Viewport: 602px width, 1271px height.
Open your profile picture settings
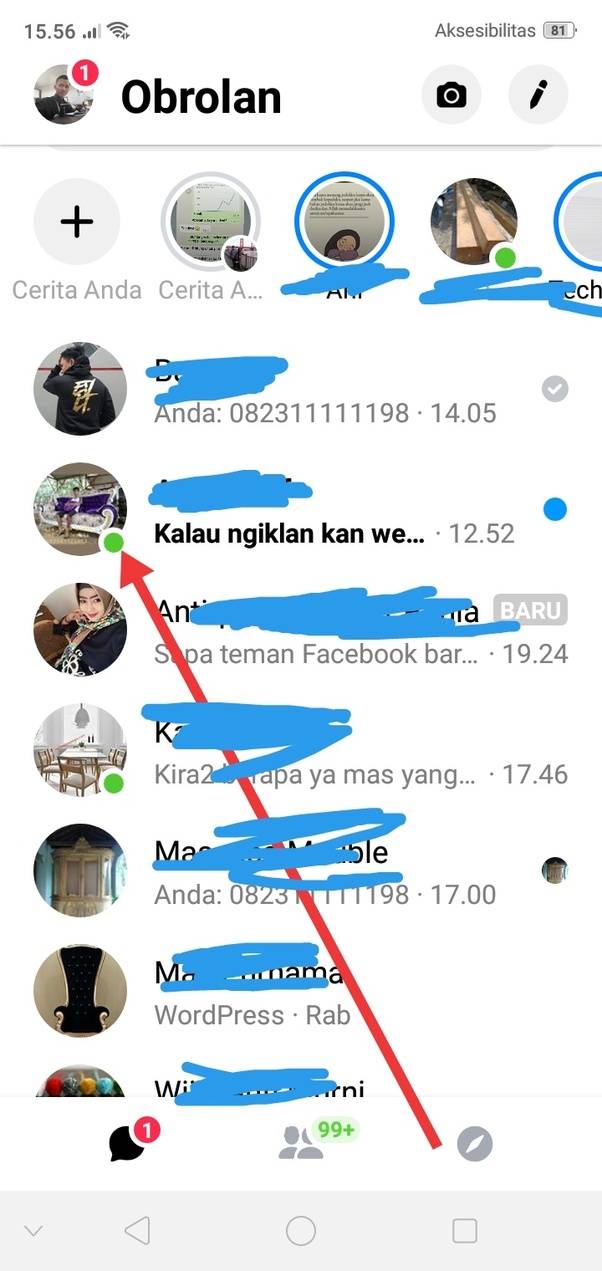pos(64,95)
